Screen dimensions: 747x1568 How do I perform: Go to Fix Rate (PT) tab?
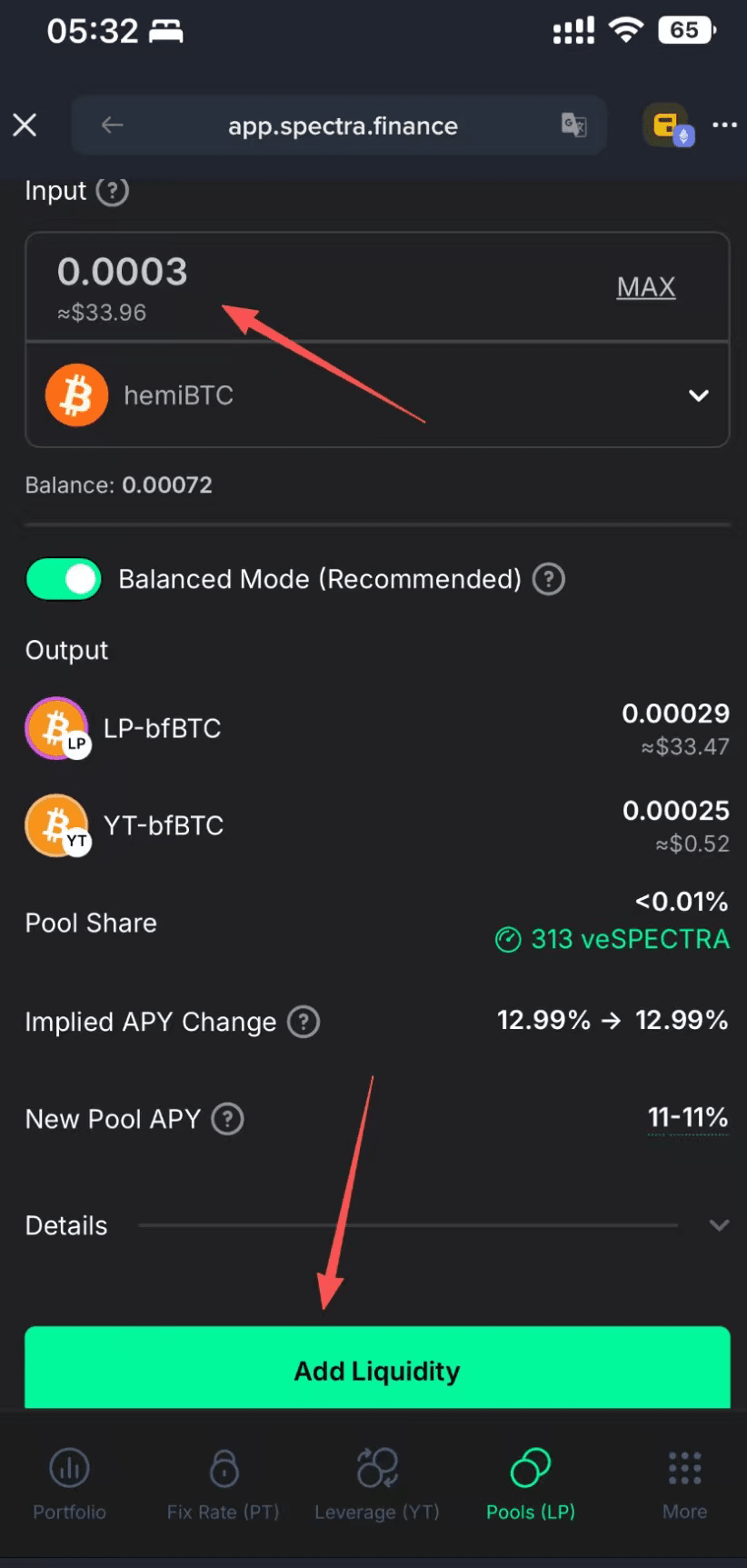[224, 1484]
